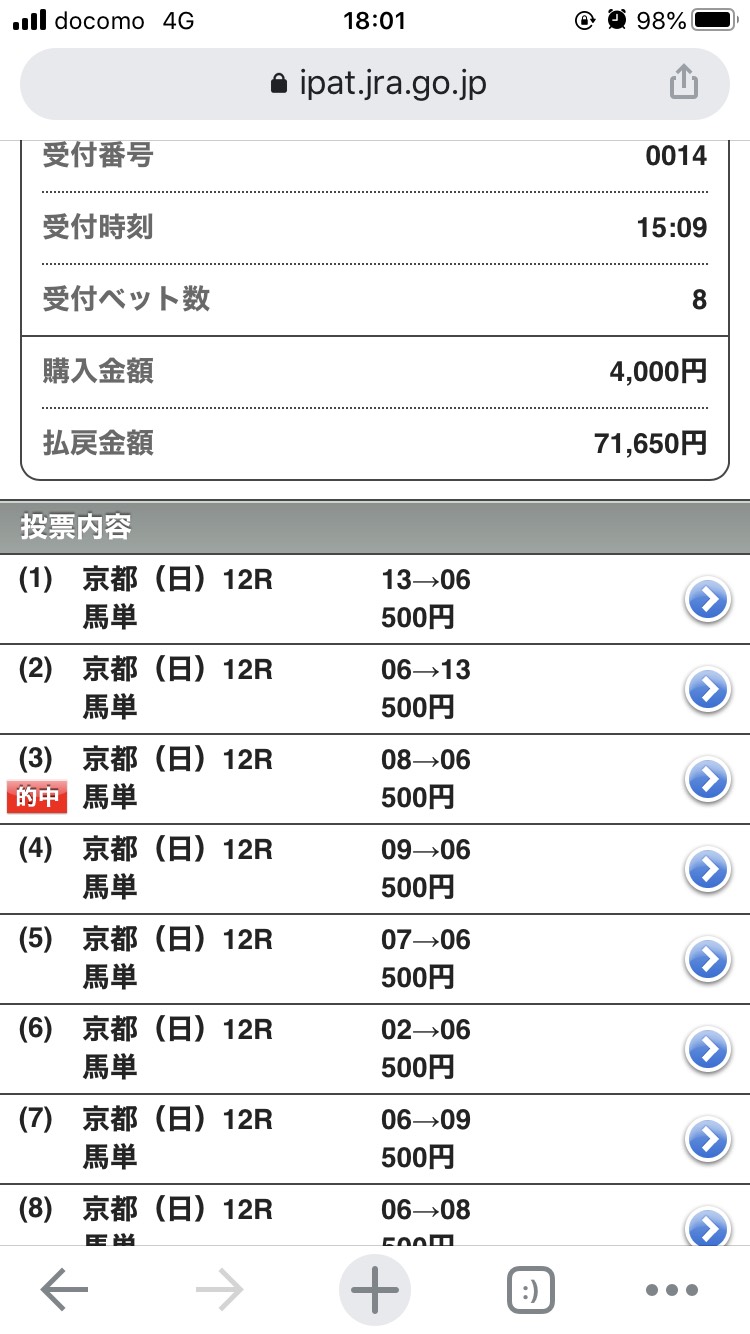This screenshot has width=750, height=1334.
Task: Open a new browser tab
Action: click(375, 1291)
